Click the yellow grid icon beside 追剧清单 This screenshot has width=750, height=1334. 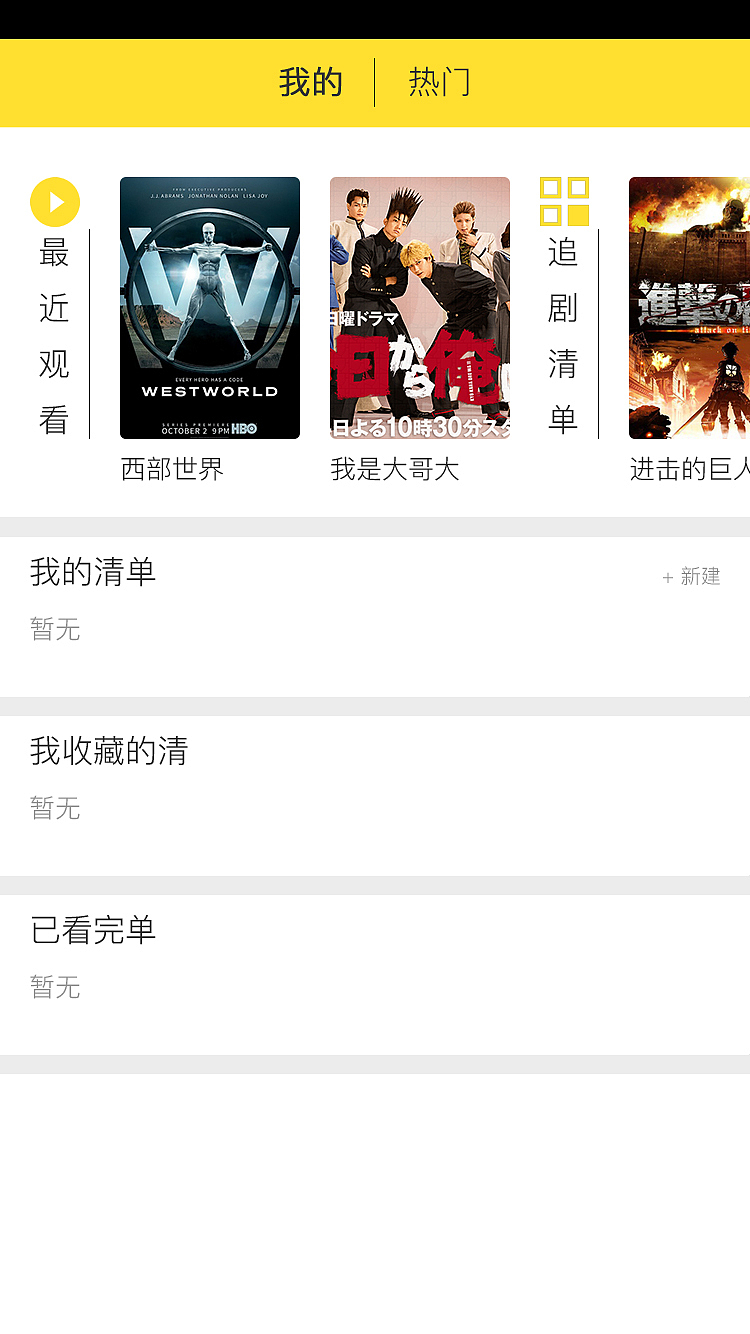[x=564, y=201]
